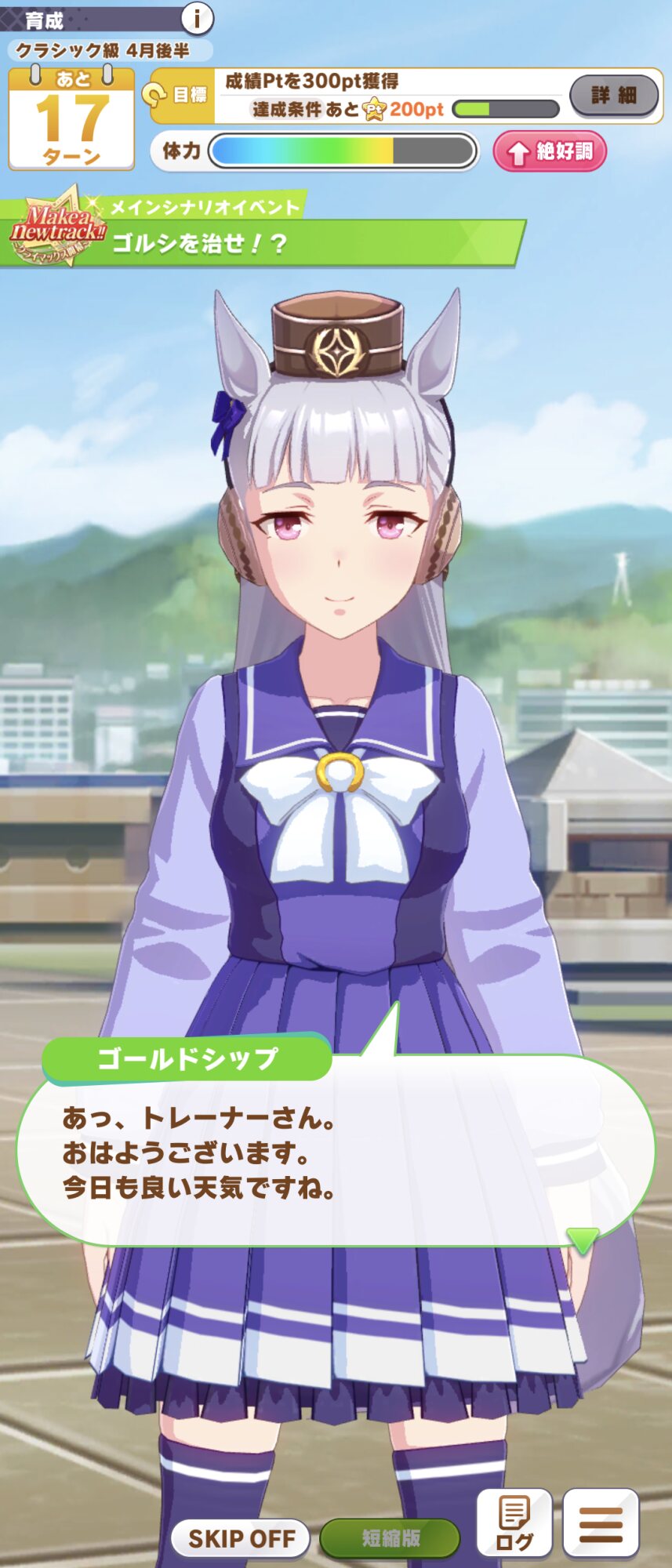Image resolution: width=672 pixels, height=1568 pixels.
Task: Tap the 絶好調 condition badge
Action: point(550,151)
